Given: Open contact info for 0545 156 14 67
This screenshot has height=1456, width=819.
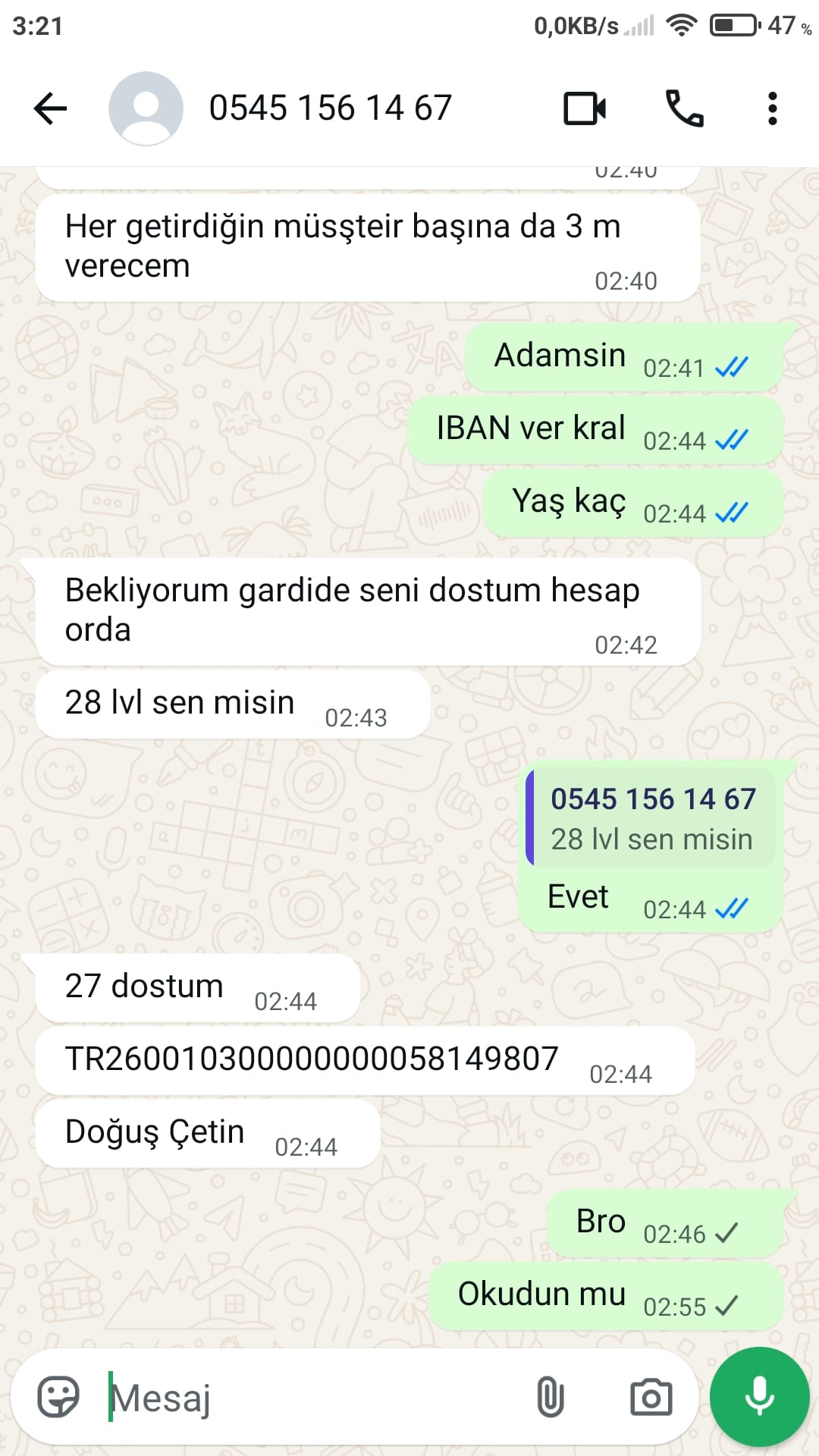Looking at the screenshot, I should coord(330,108).
